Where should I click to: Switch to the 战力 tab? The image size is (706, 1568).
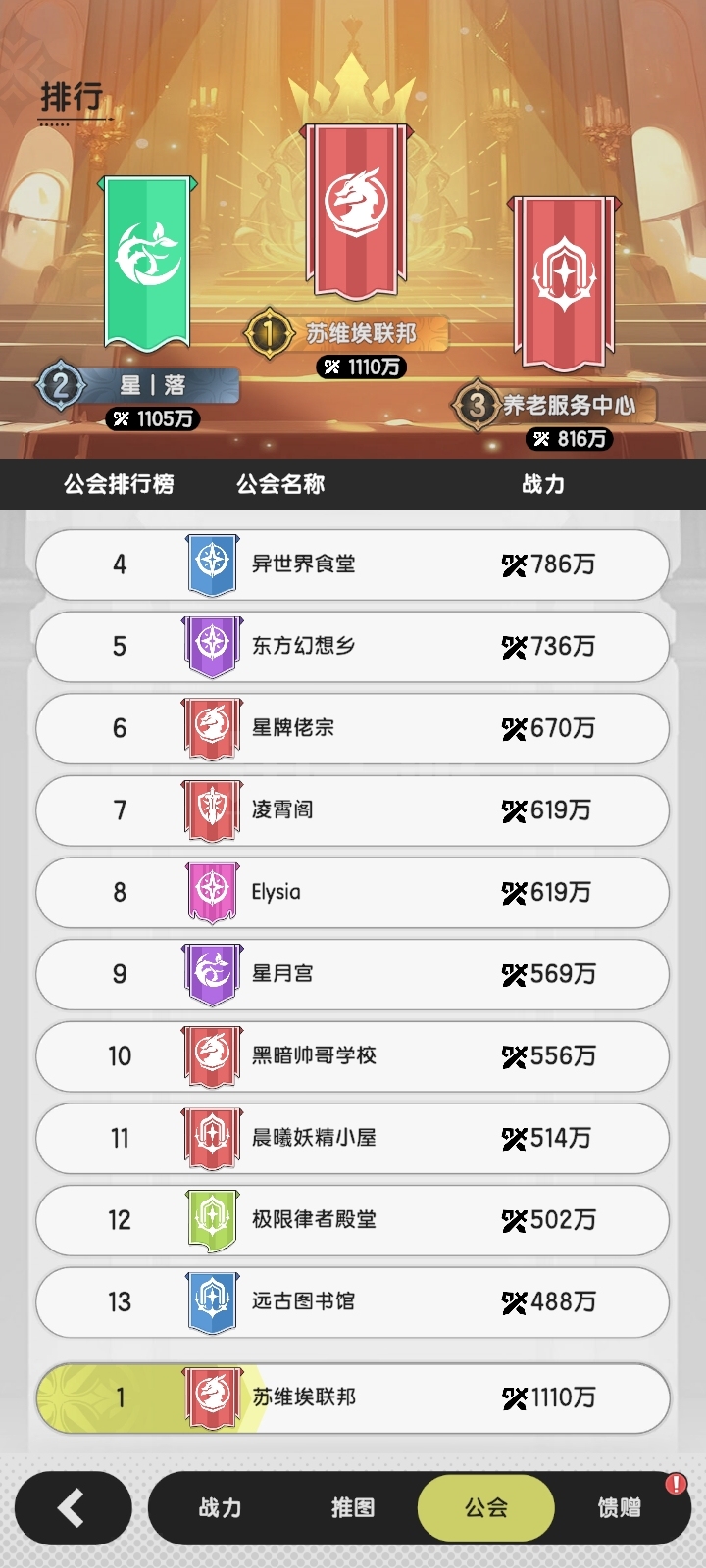(x=220, y=1507)
